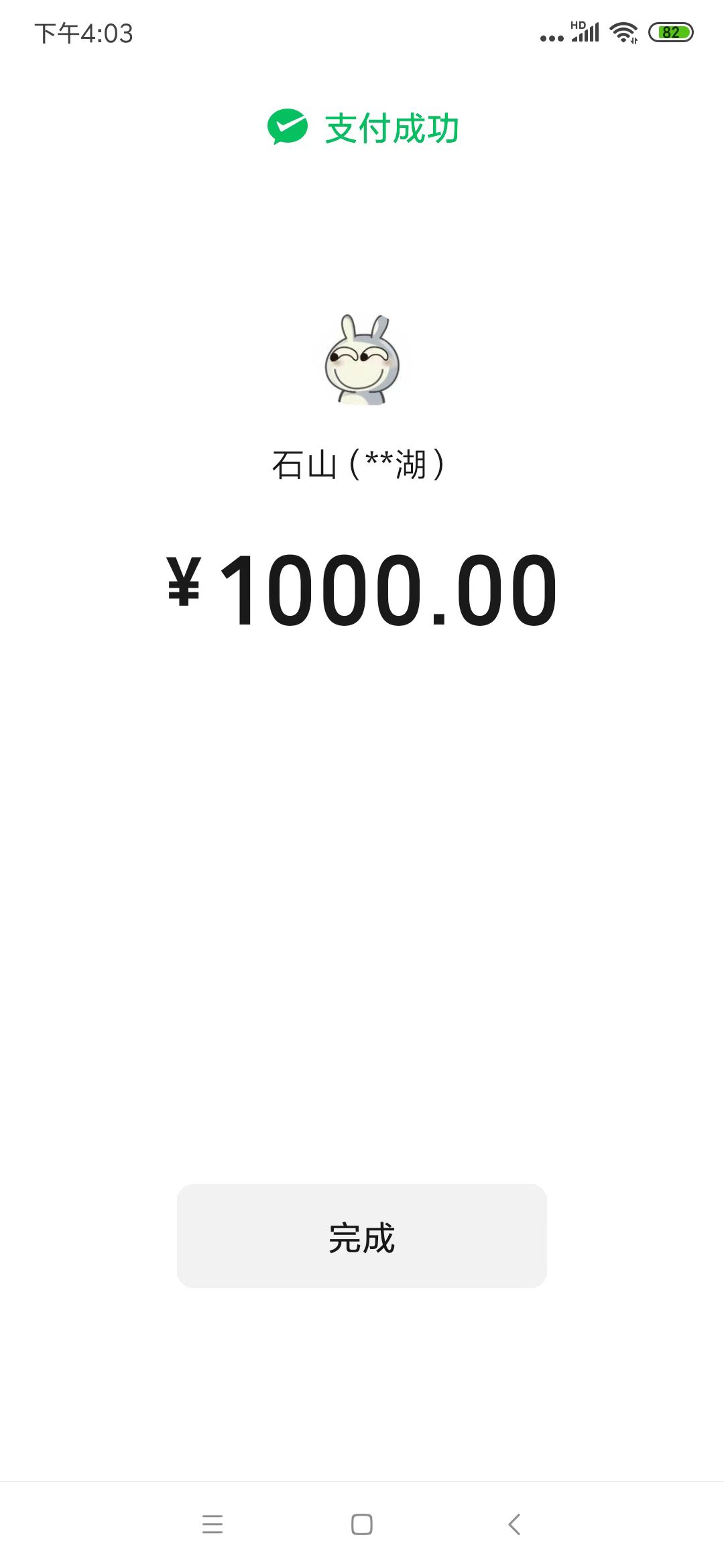Tap the 完成 button to finish
Screen dimensions: 724x1568
(x=362, y=1236)
